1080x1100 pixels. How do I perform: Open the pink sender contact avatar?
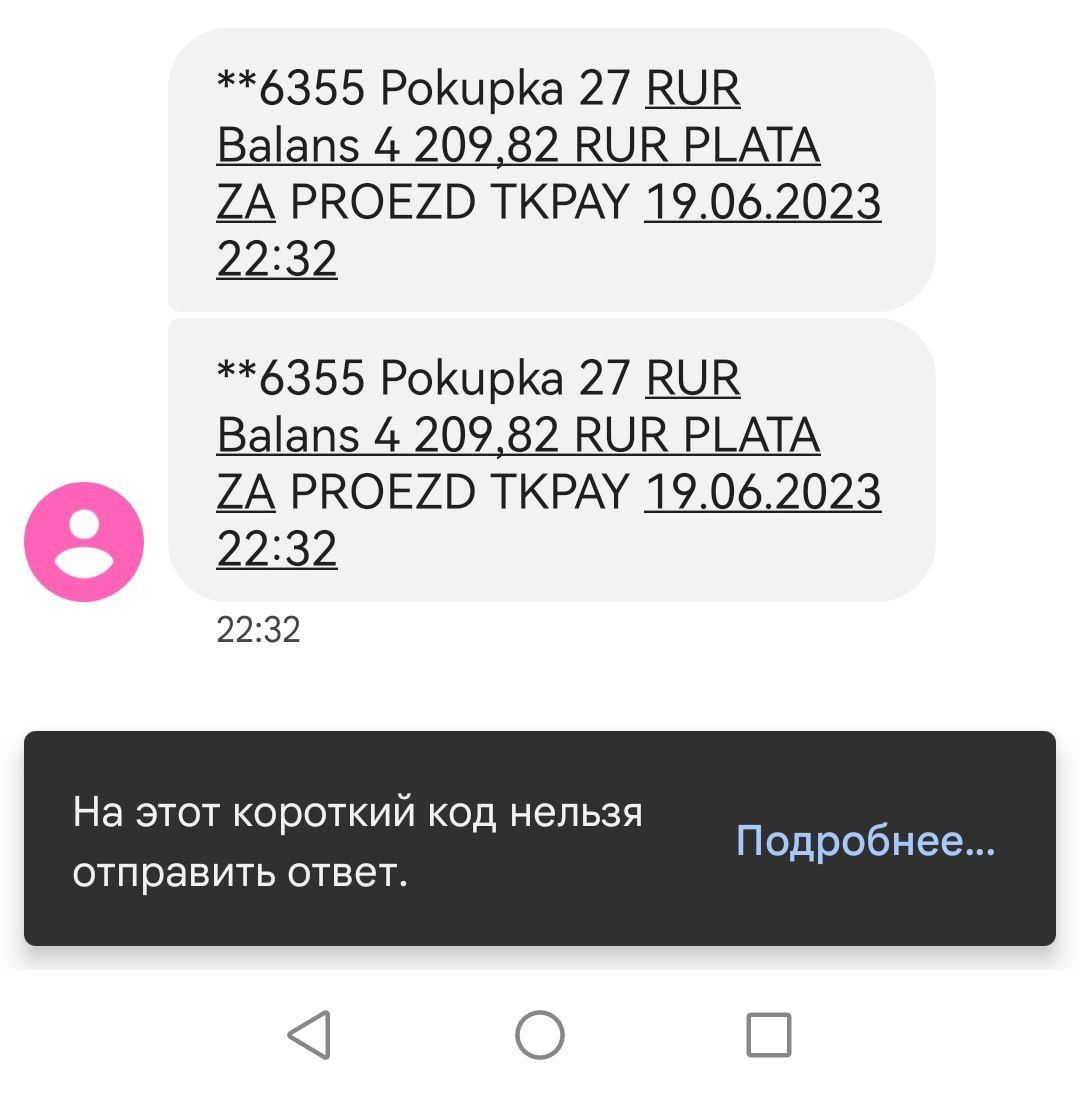point(84,542)
